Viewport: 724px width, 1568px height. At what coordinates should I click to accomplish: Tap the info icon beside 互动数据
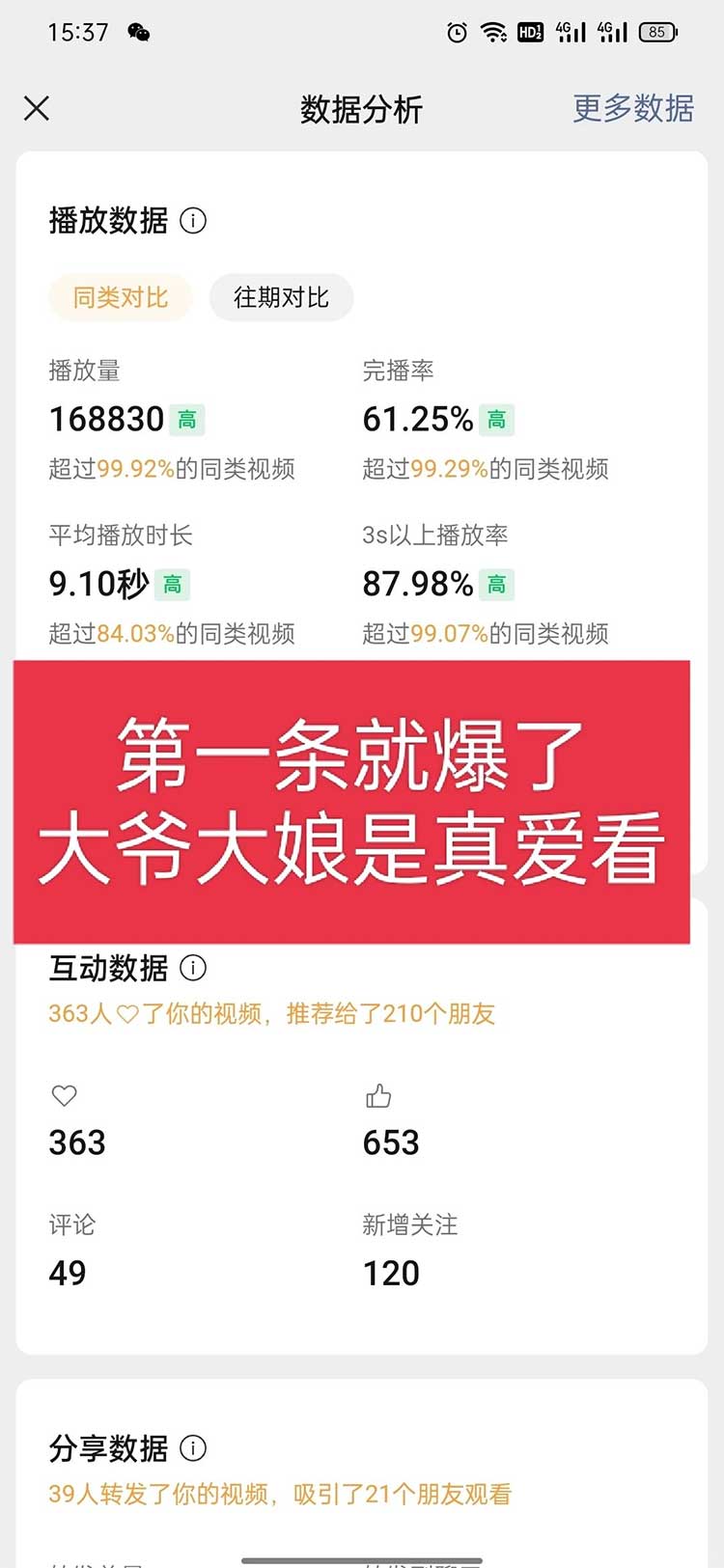pos(192,968)
